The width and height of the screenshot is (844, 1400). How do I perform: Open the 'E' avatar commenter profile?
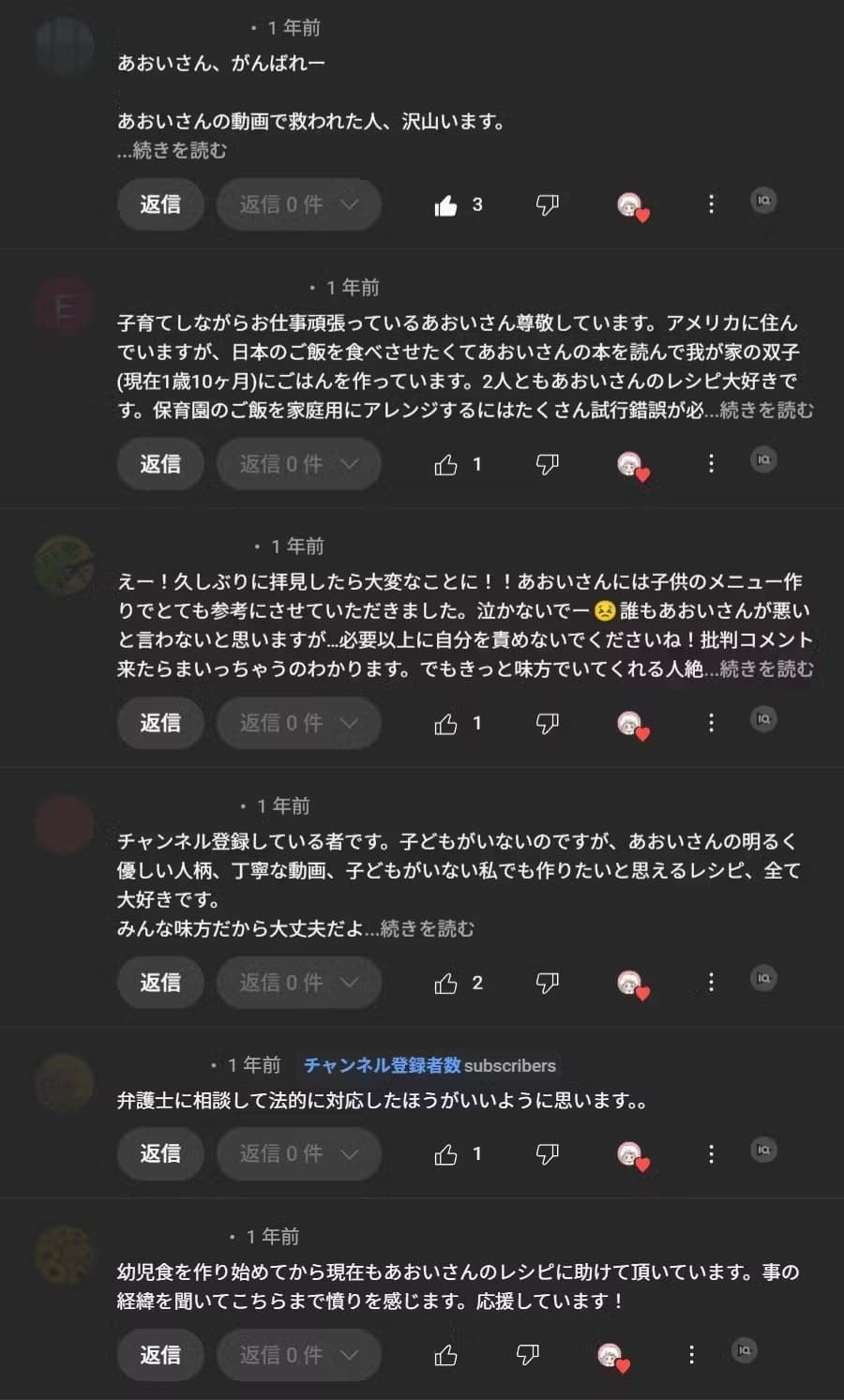63,307
